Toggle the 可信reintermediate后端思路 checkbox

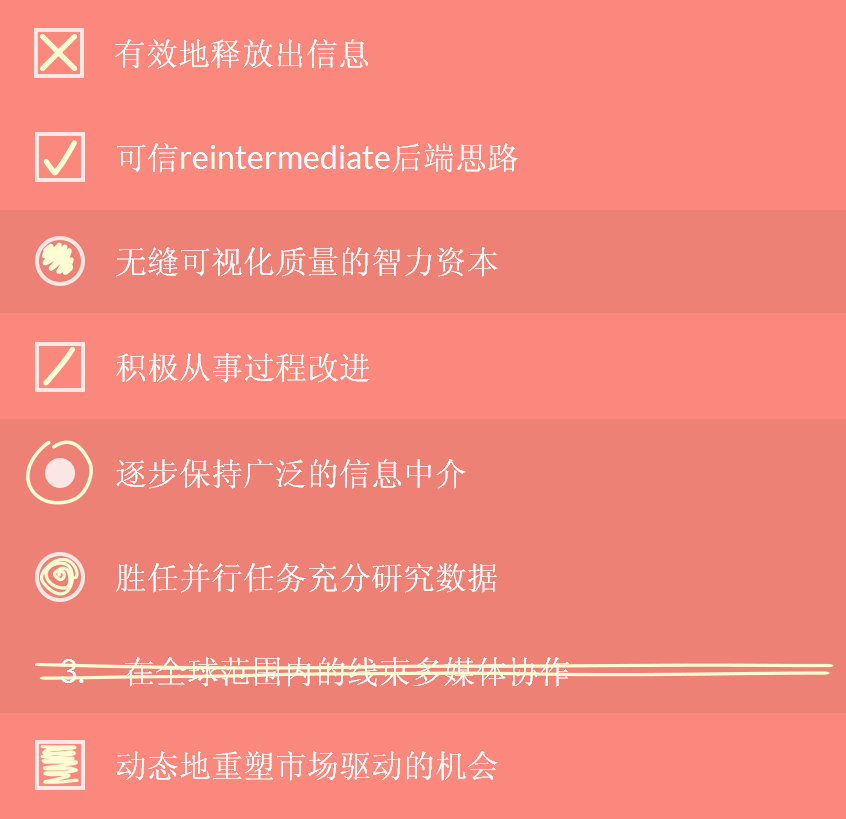pyautogui.click(x=60, y=158)
